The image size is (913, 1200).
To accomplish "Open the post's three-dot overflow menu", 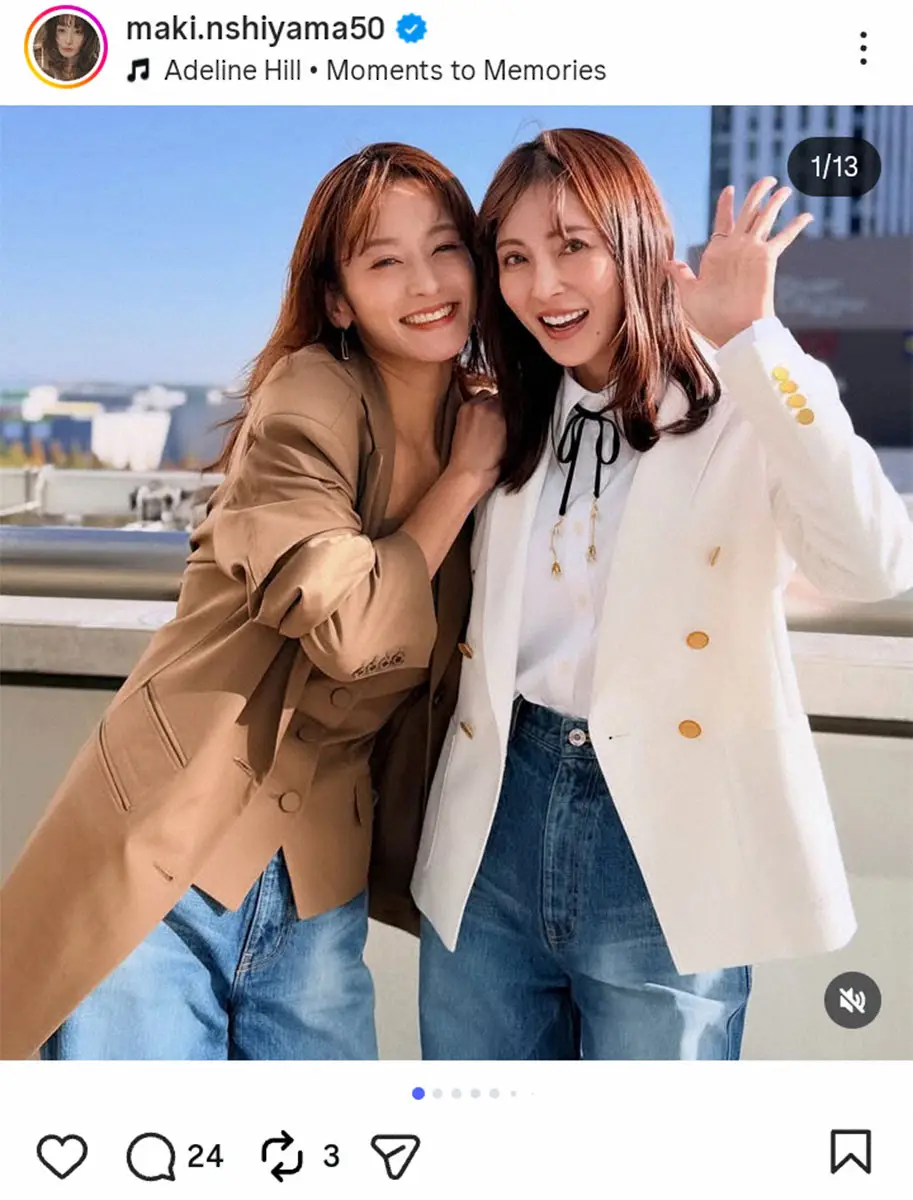I will click(862, 47).
